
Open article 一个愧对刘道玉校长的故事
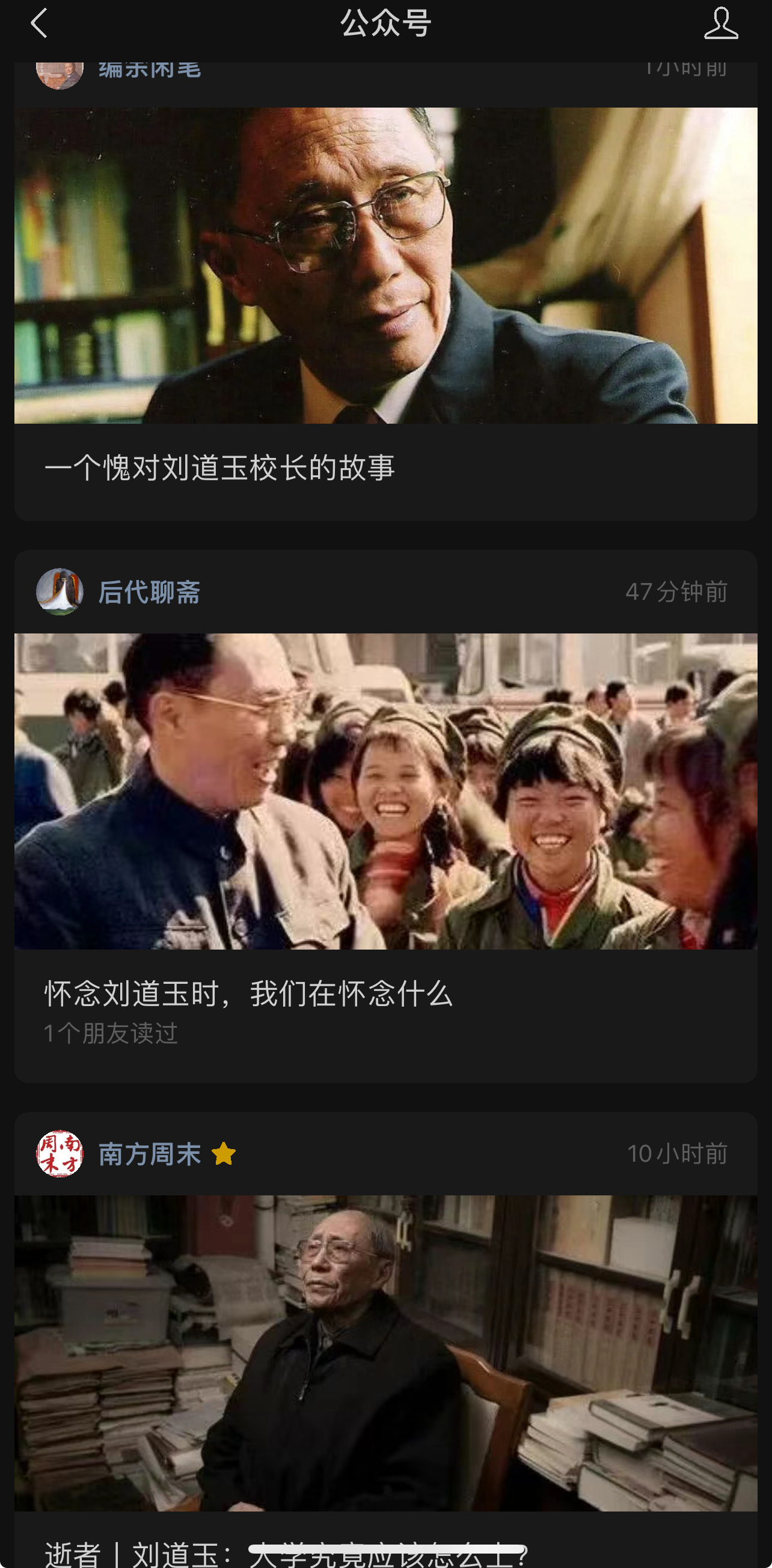click(220, 468)
